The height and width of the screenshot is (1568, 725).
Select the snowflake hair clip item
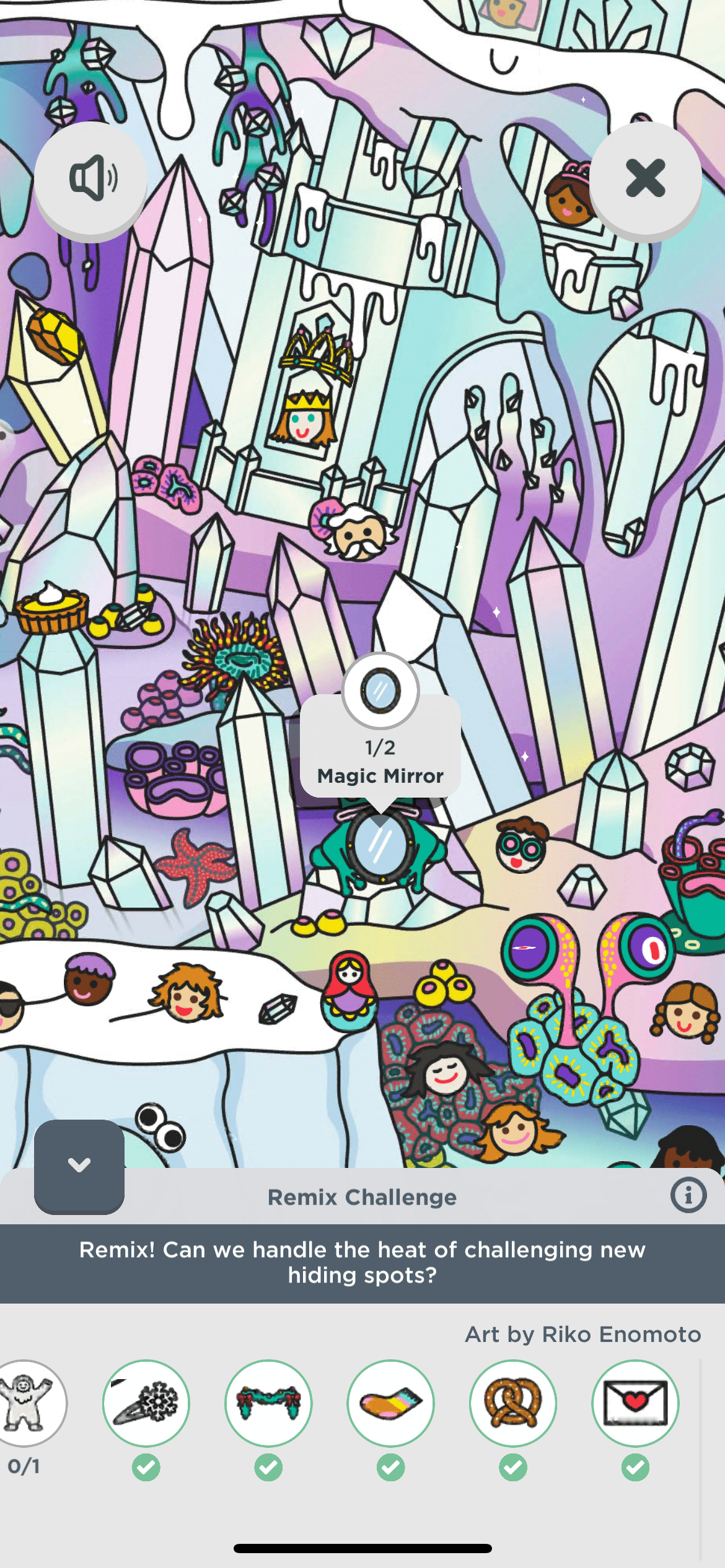click(146, 1403)
